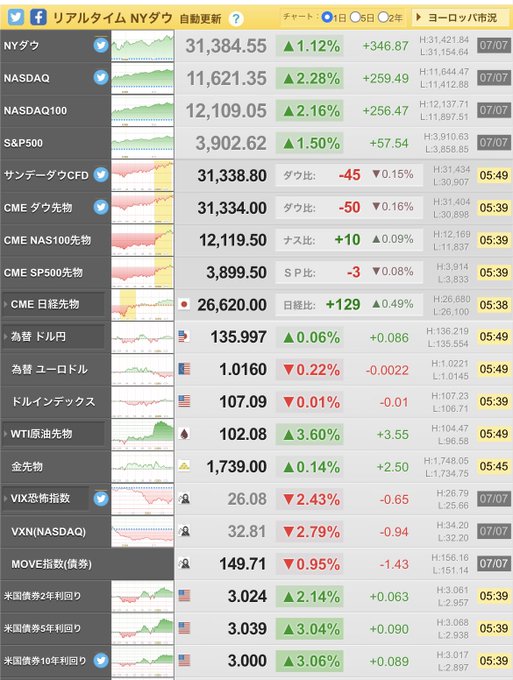The height and width of the screenshot is (680, 513).
Task: Expand the CME 日経先物 row
Action: 53,304
